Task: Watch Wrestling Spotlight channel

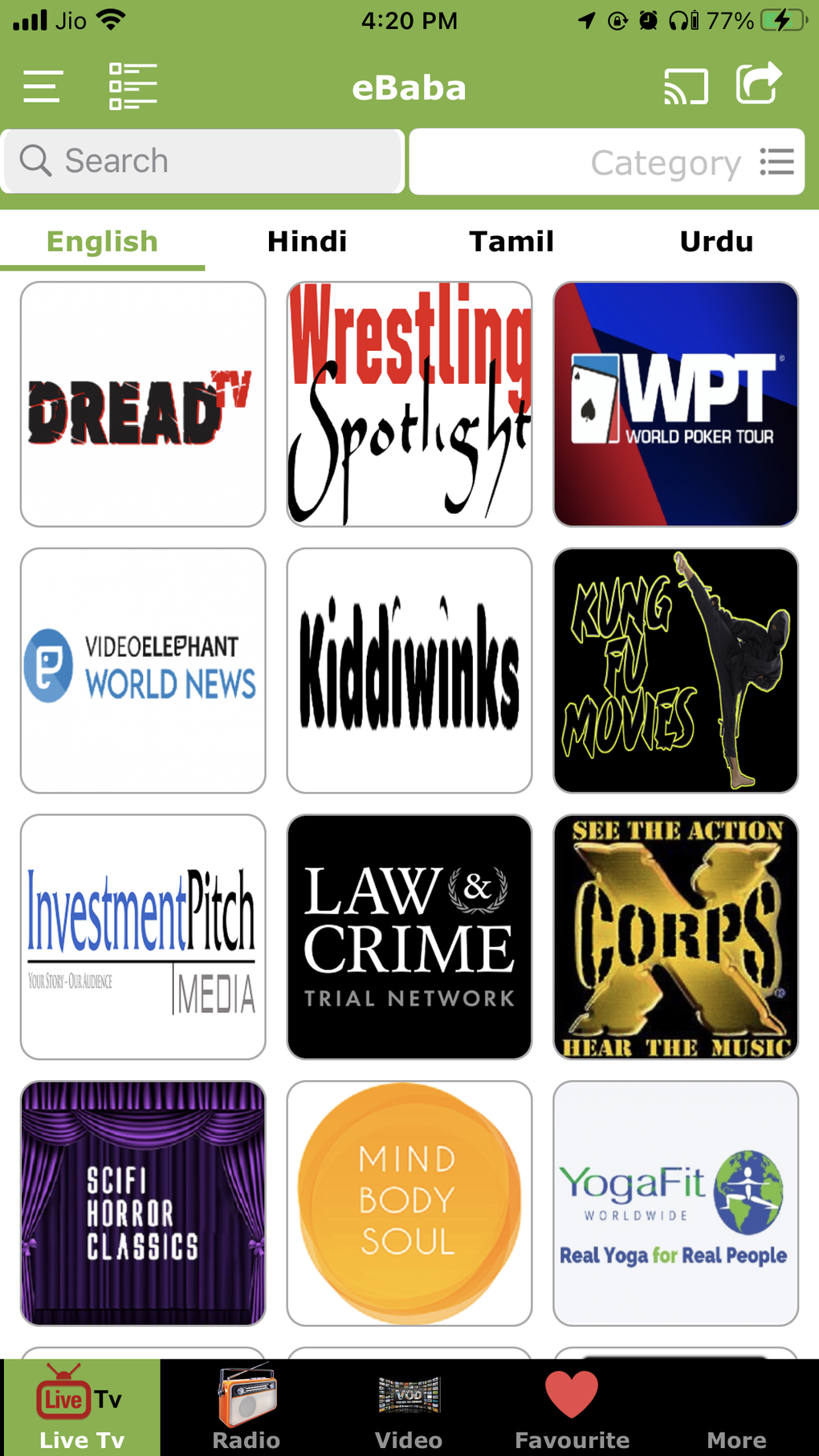Action: coord(409,404)
